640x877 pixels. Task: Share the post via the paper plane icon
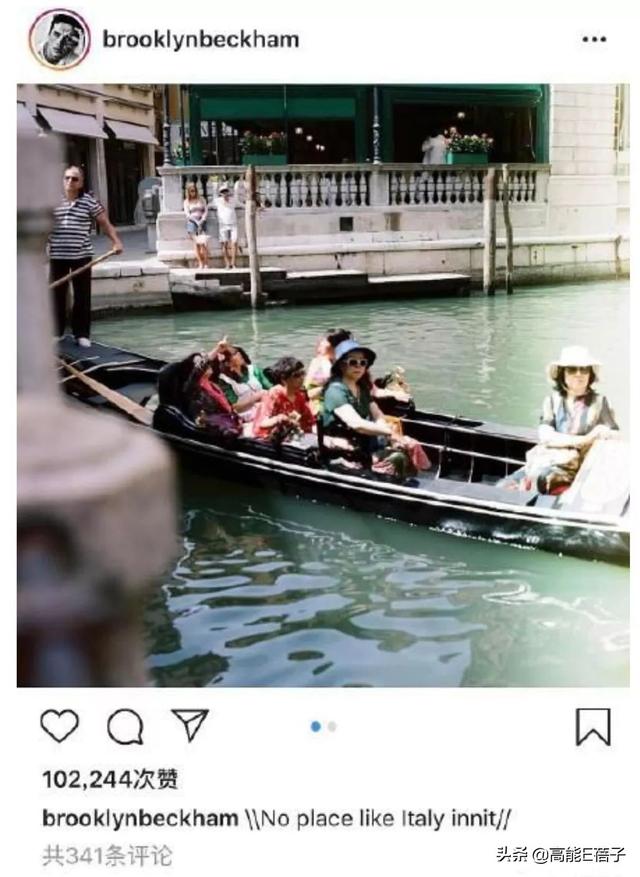pyautogui.click(x=189, y=725)
